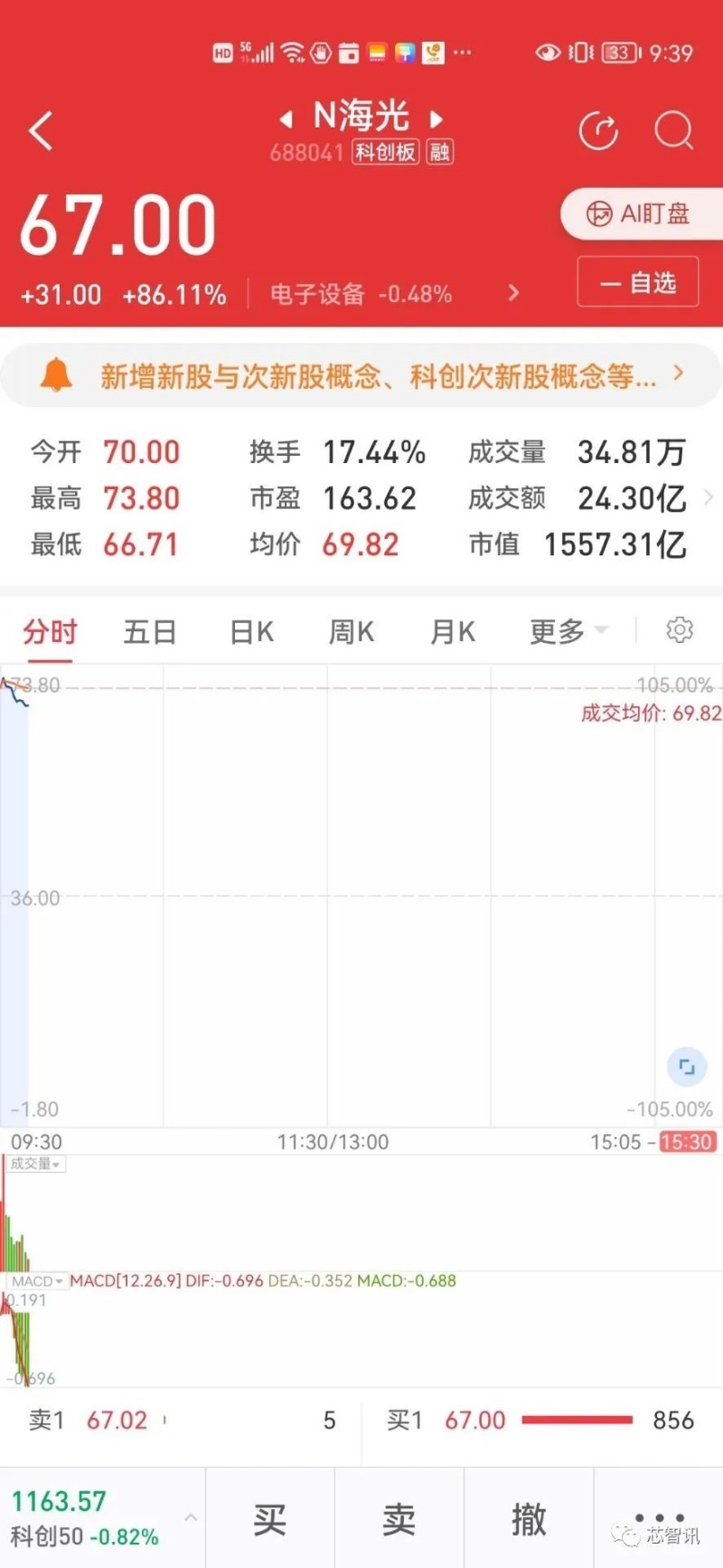Open the 成交量 indicator dropdown
Viewport: 723px width, 1568px height.
coord(35,1164)
